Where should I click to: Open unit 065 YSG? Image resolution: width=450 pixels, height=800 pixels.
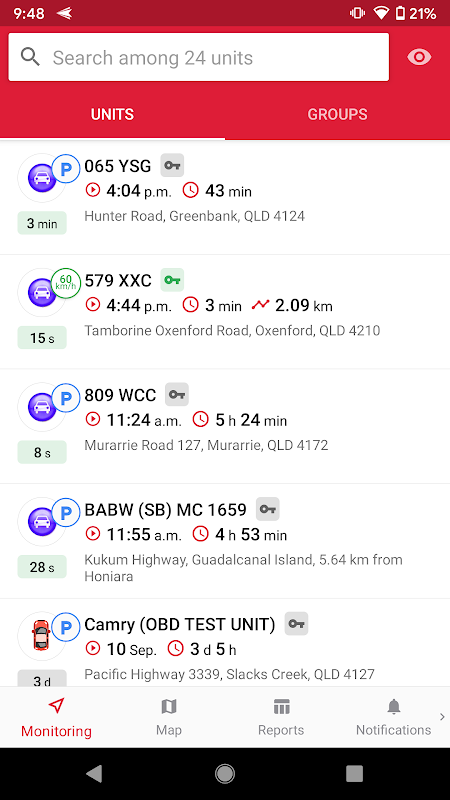[x=225, y=197]
